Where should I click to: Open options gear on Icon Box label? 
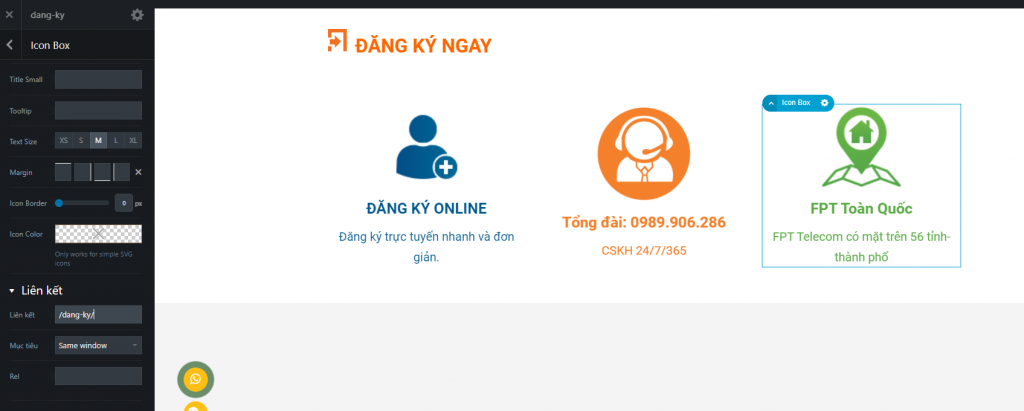825,103
